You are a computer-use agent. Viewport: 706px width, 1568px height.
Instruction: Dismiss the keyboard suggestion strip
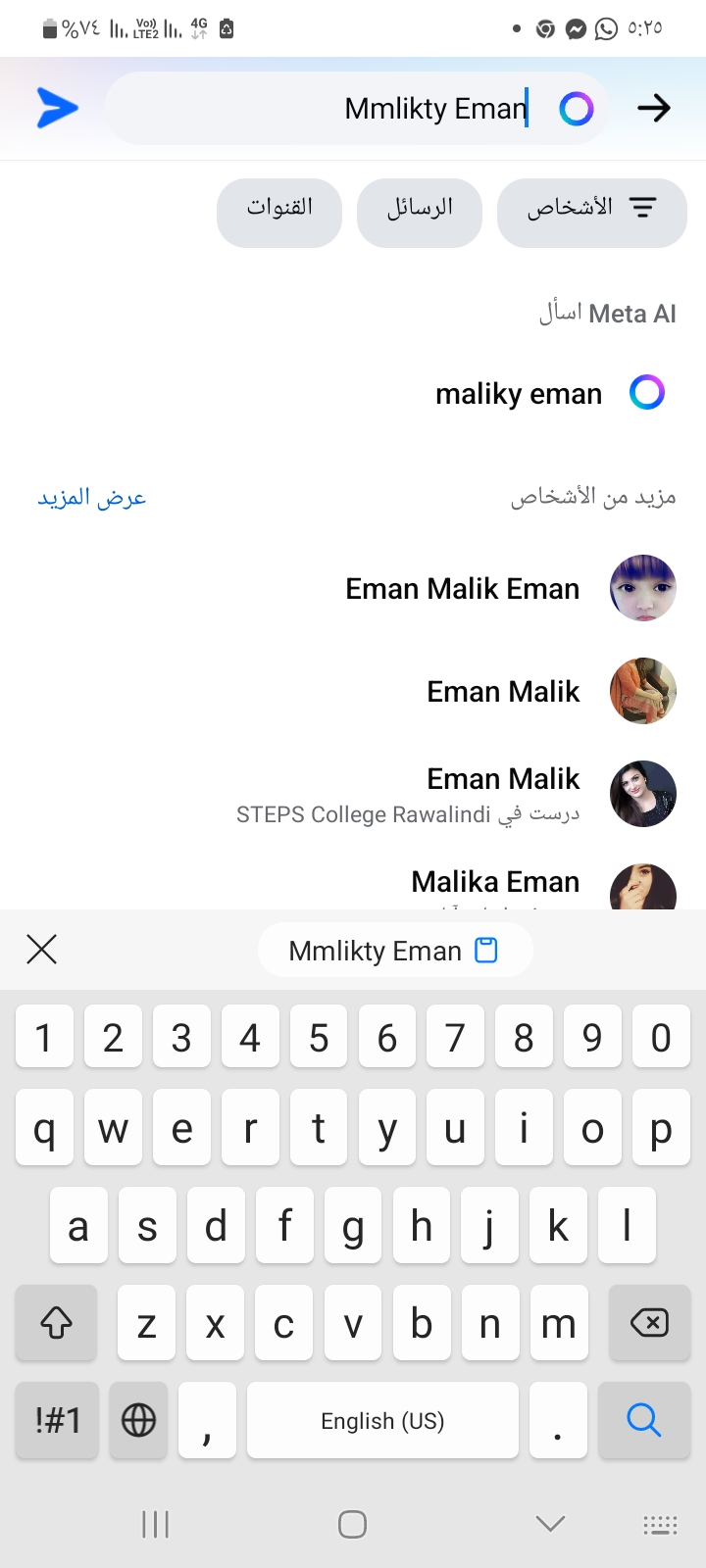click(41, 950)
